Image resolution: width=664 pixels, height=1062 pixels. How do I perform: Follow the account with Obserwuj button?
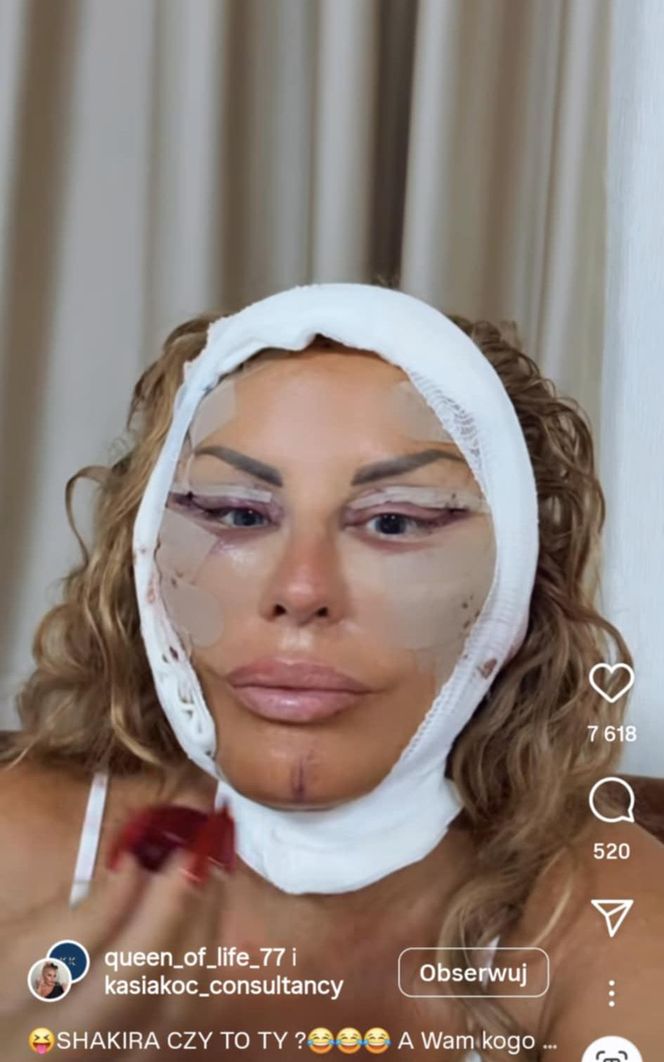pos(473,973)
